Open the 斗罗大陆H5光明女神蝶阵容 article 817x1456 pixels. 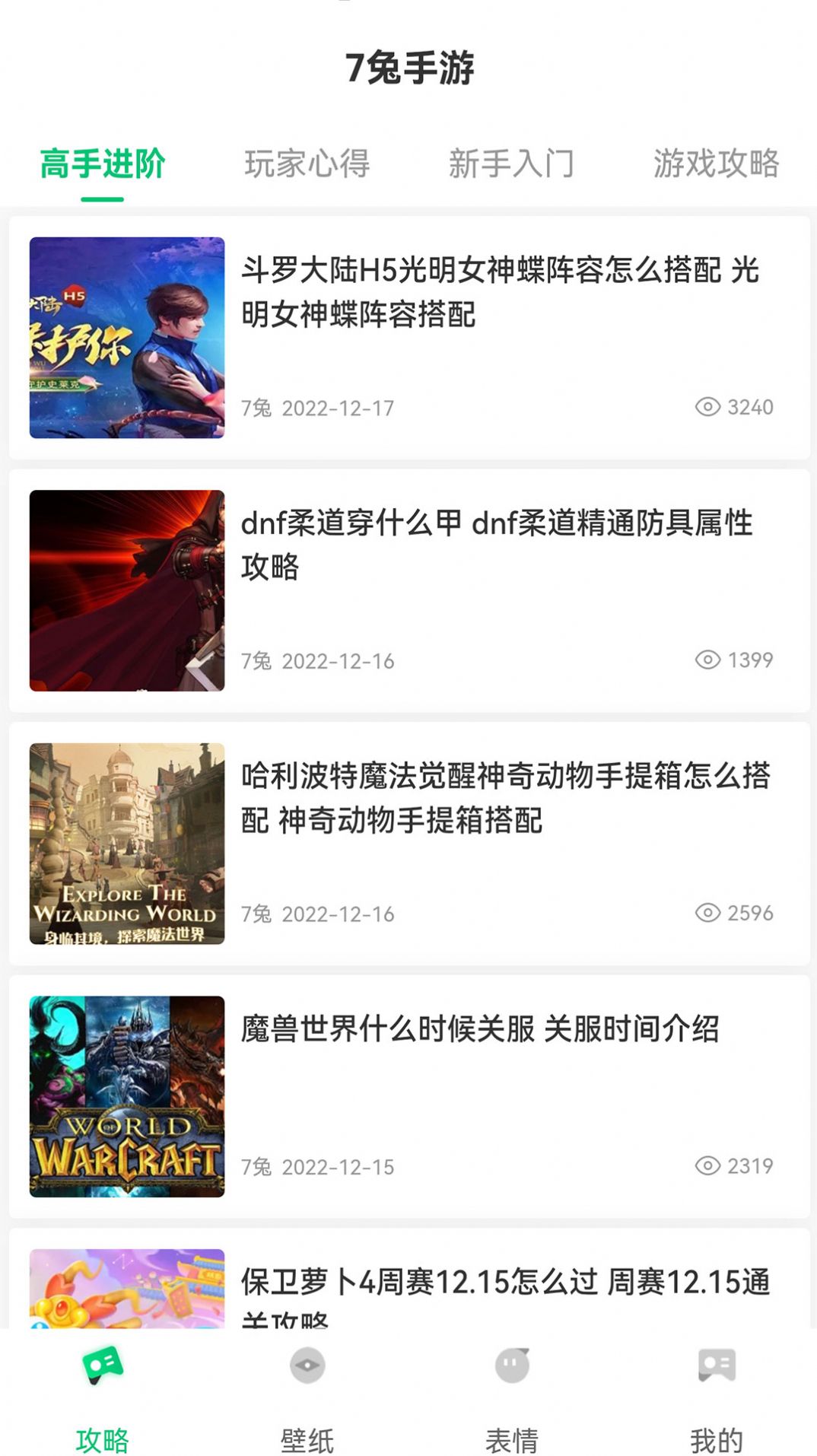pyautogui.click(x=500, y=292)
